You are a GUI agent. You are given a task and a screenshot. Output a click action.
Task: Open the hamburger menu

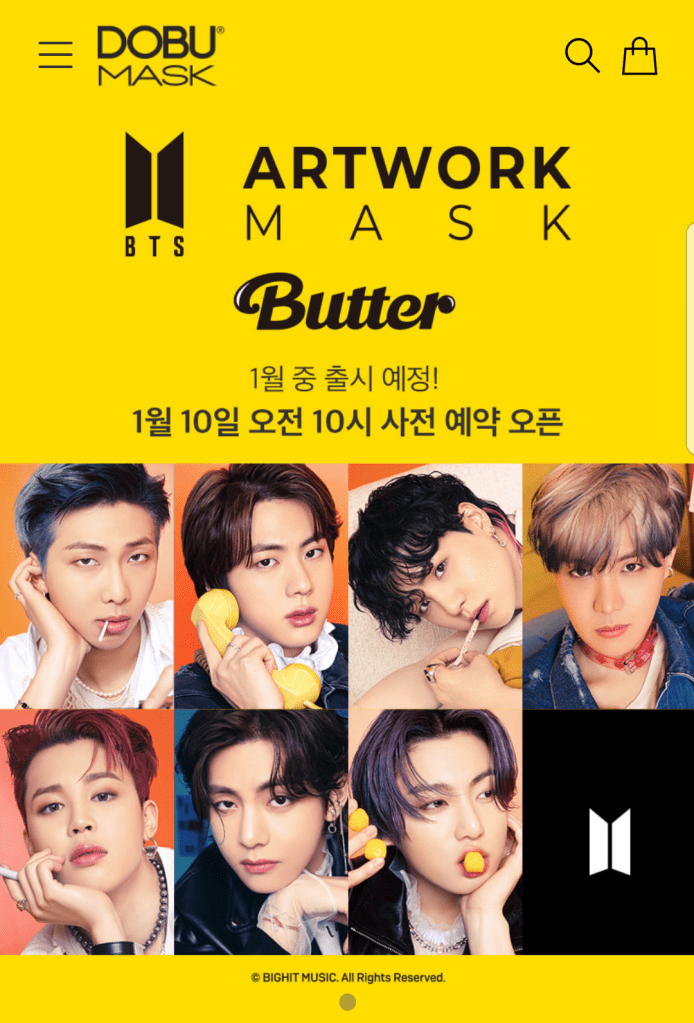56,55
